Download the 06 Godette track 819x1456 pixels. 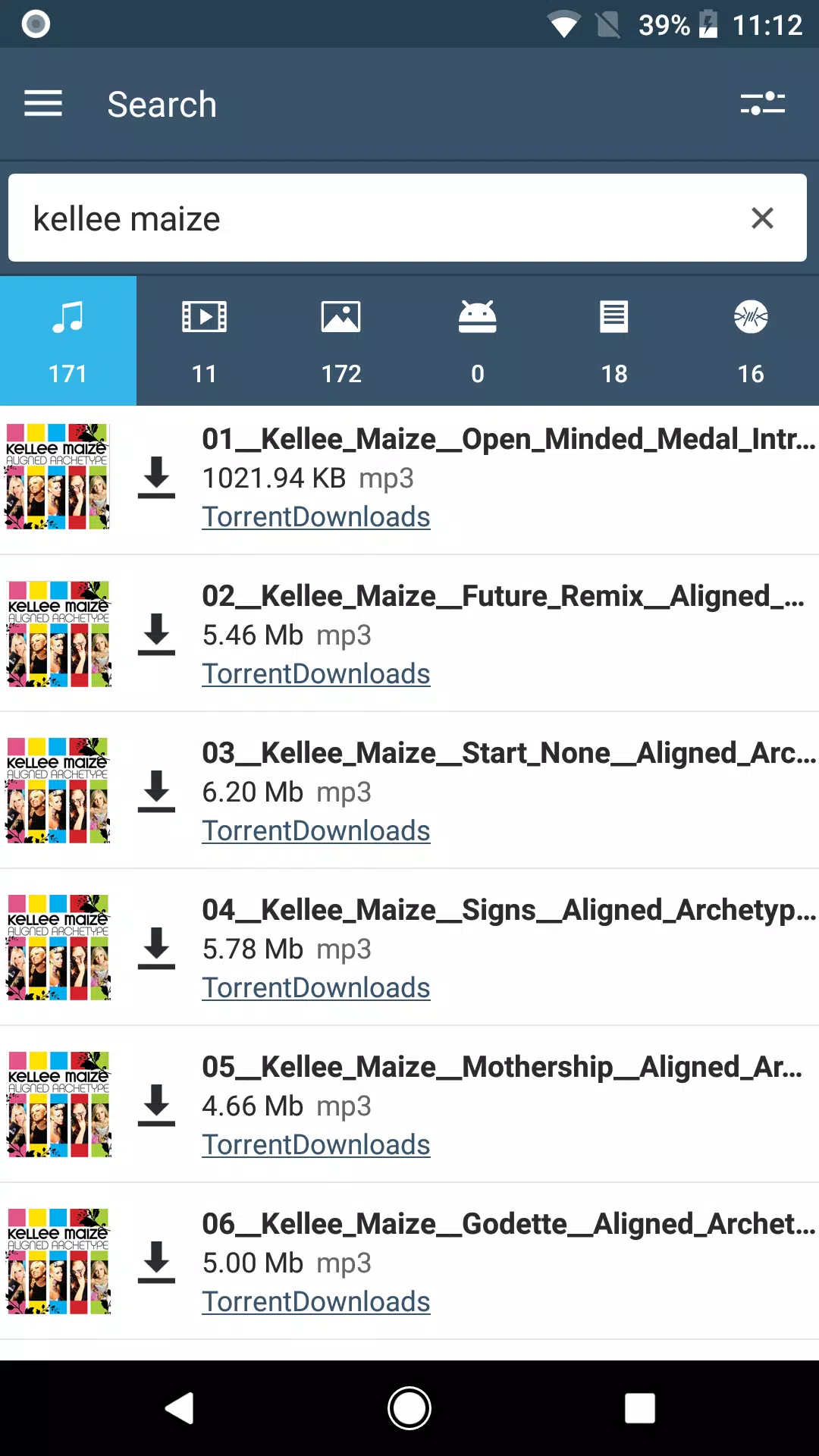pos(156,1263)
